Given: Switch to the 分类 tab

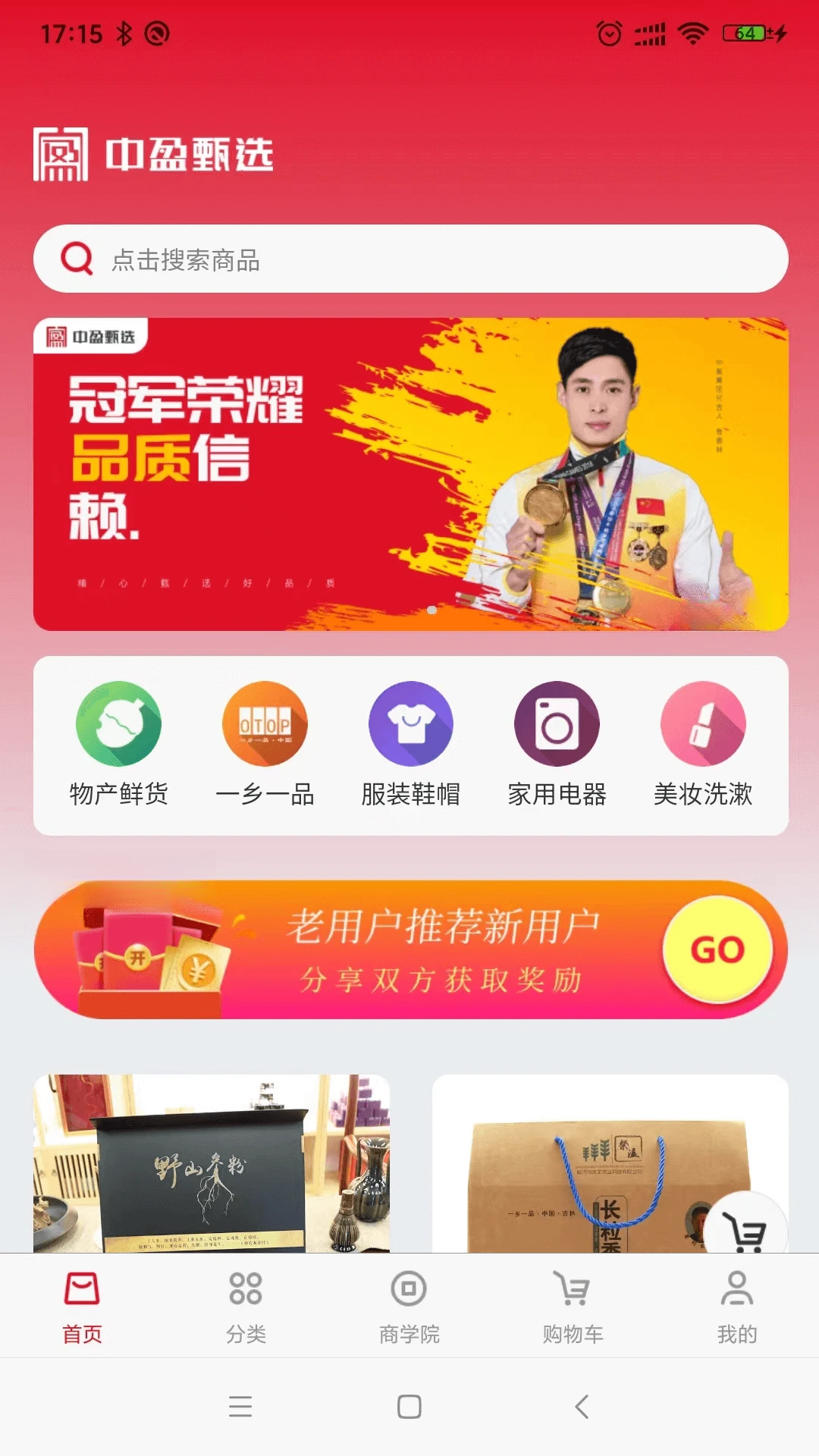Looking at the screenshot, I should pos(246,1307).
